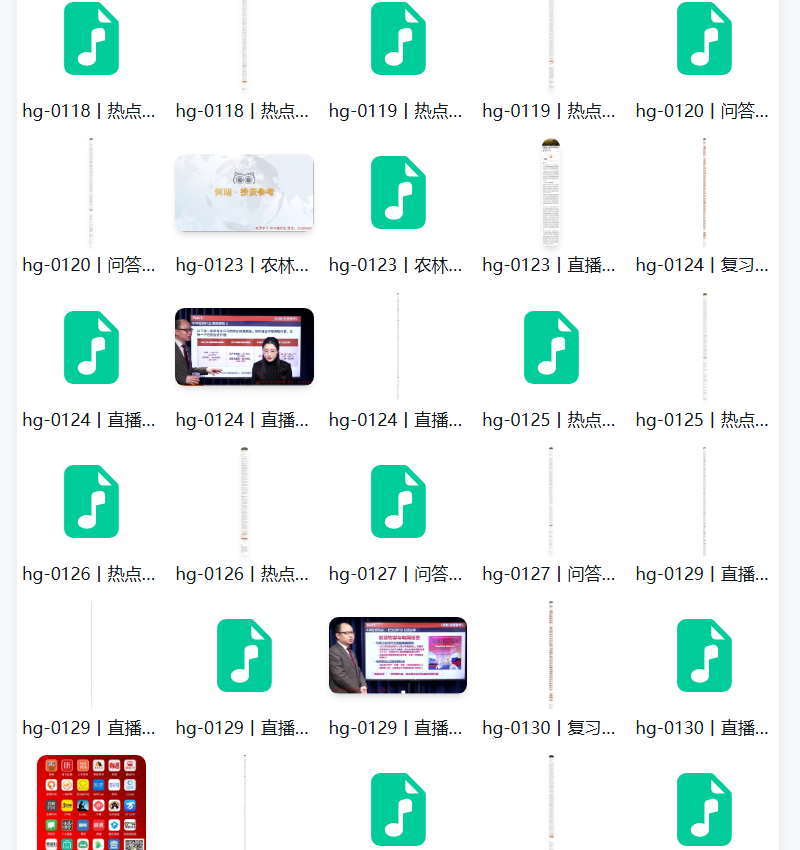Open the hg-0130 复习 document
Screen dimensions: 800x850
[x=551, y=655]
